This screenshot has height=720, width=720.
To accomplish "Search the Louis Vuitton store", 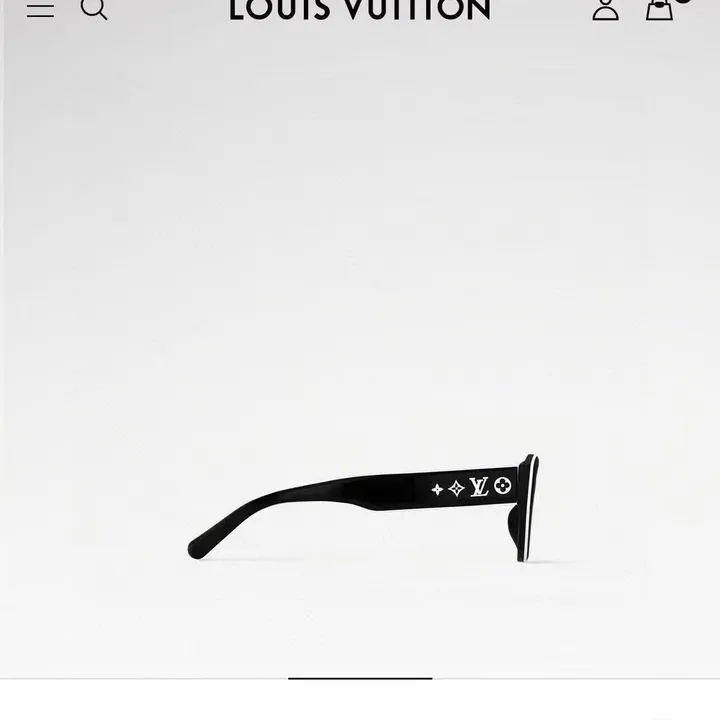I will point(93,9).
